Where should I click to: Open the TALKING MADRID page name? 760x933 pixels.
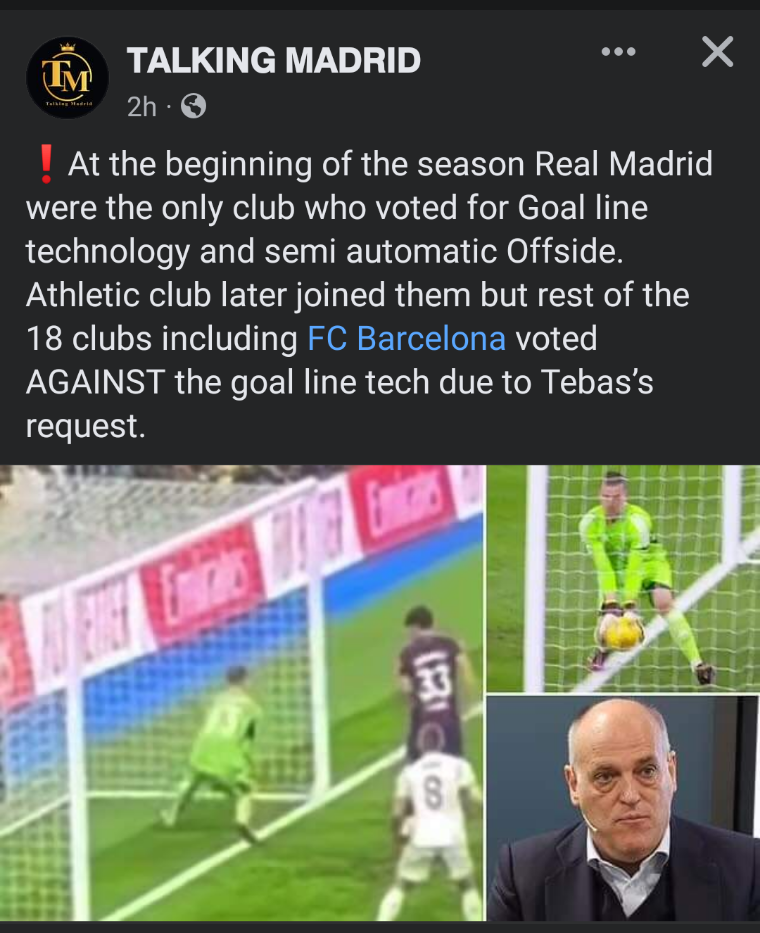pos(273,61)
